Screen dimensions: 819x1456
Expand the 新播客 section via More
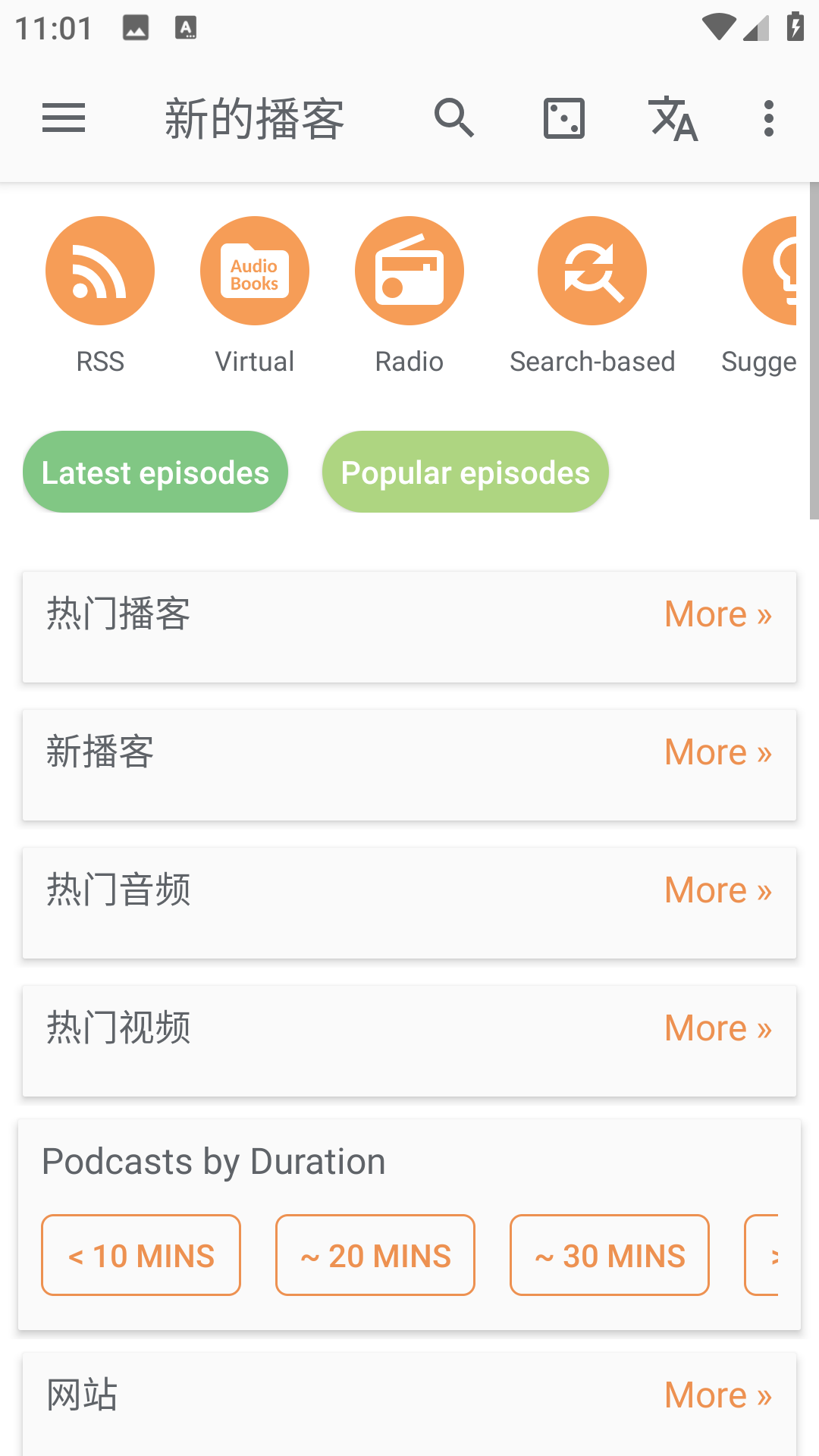tap(718, 751)
